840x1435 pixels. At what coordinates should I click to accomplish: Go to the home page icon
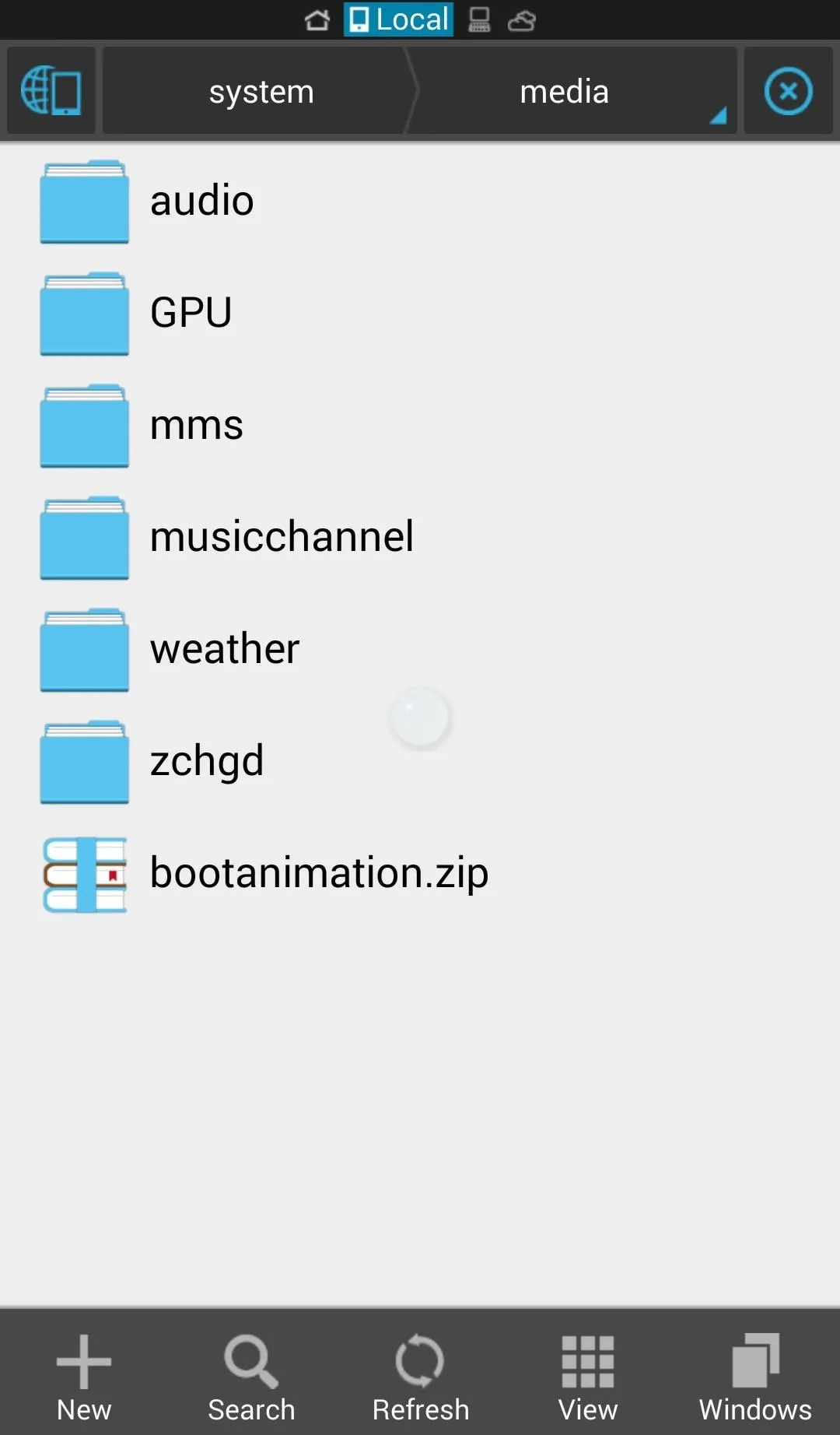click(x=317, y=19)
